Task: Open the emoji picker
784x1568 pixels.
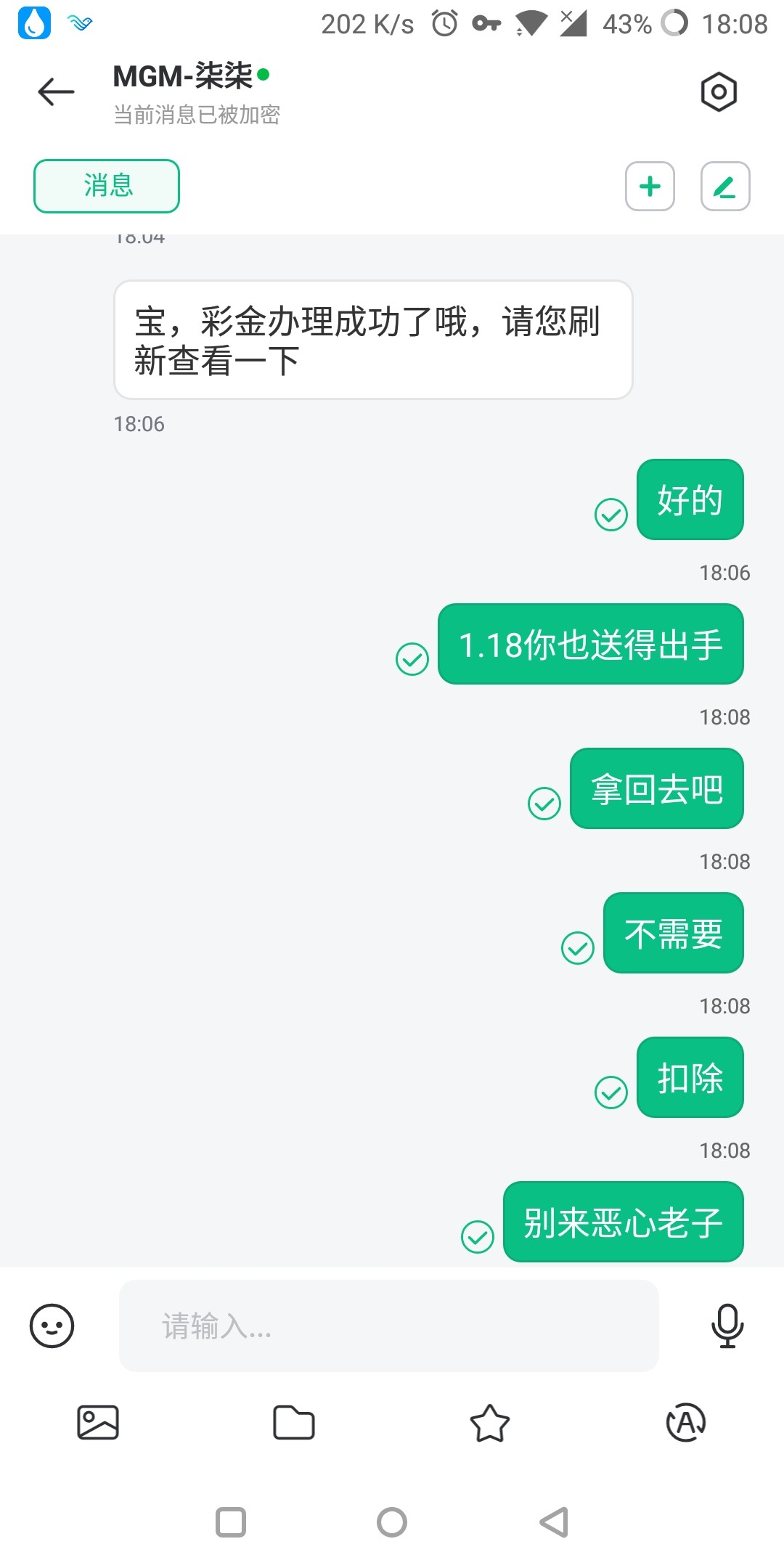Action: click(52, 1326)
